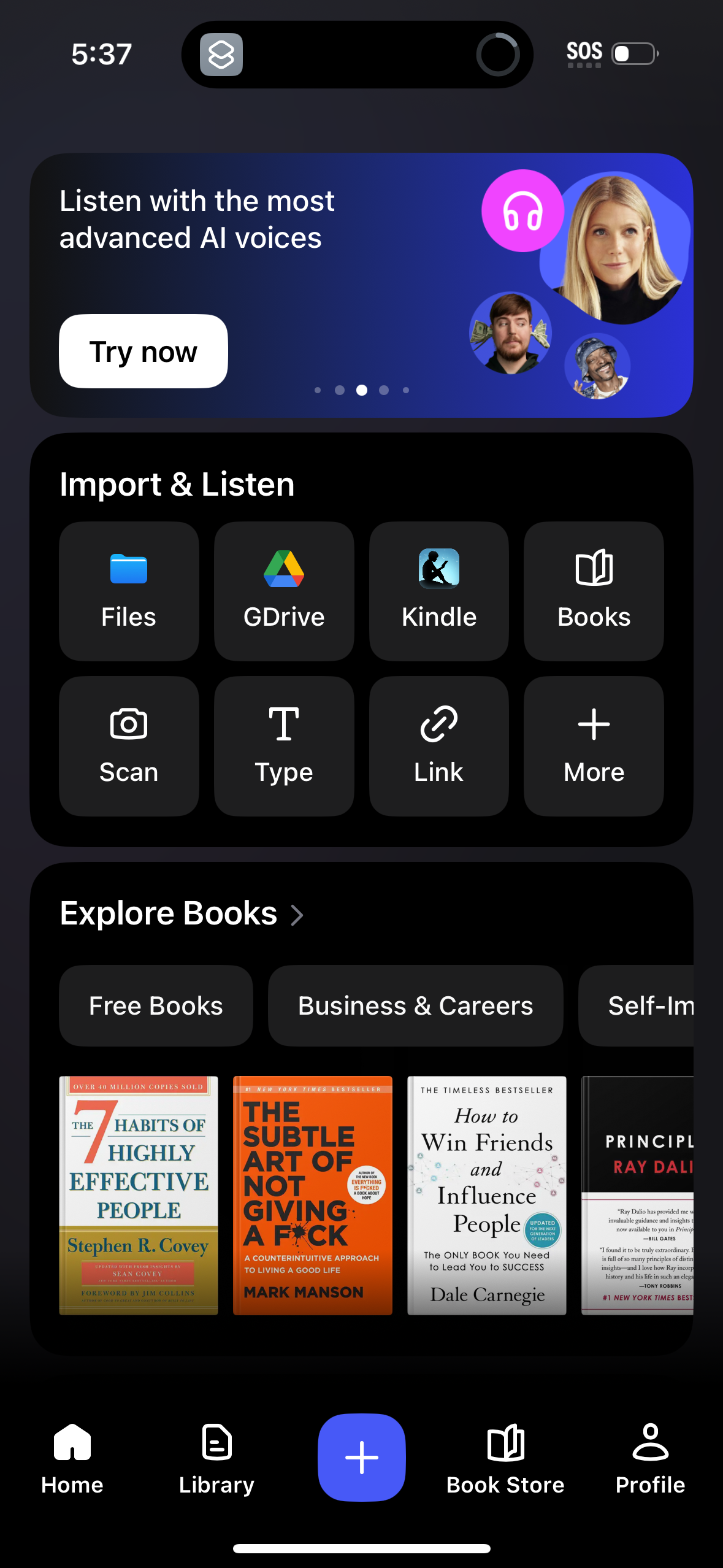723x1568 pixels.
Task: Open The 7 Habits book cover
Action: pos(138,1195)
